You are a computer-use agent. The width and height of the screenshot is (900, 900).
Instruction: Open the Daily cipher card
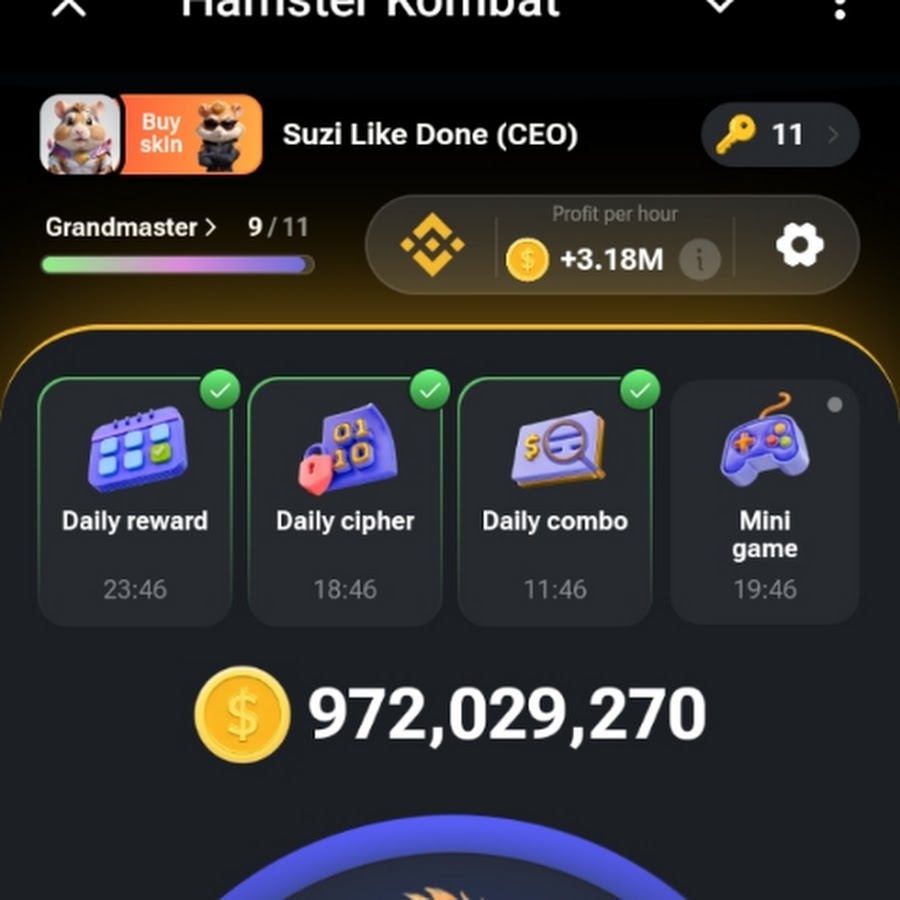click(345, 500)
